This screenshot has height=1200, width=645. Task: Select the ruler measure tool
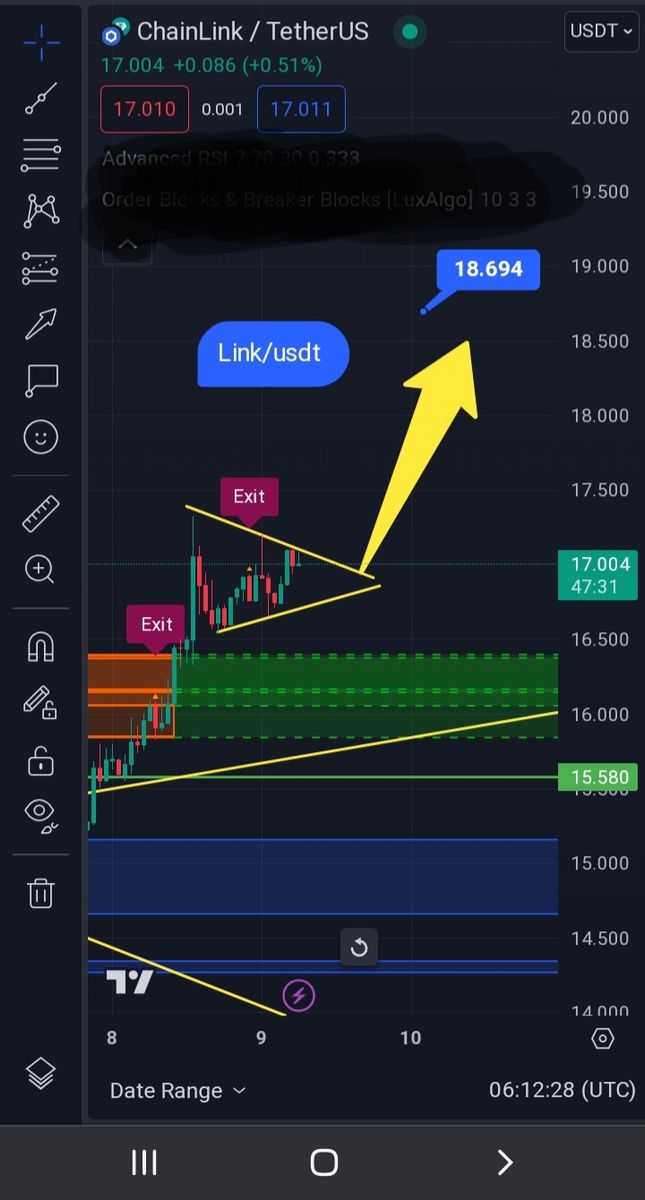(x=41, y=515)
